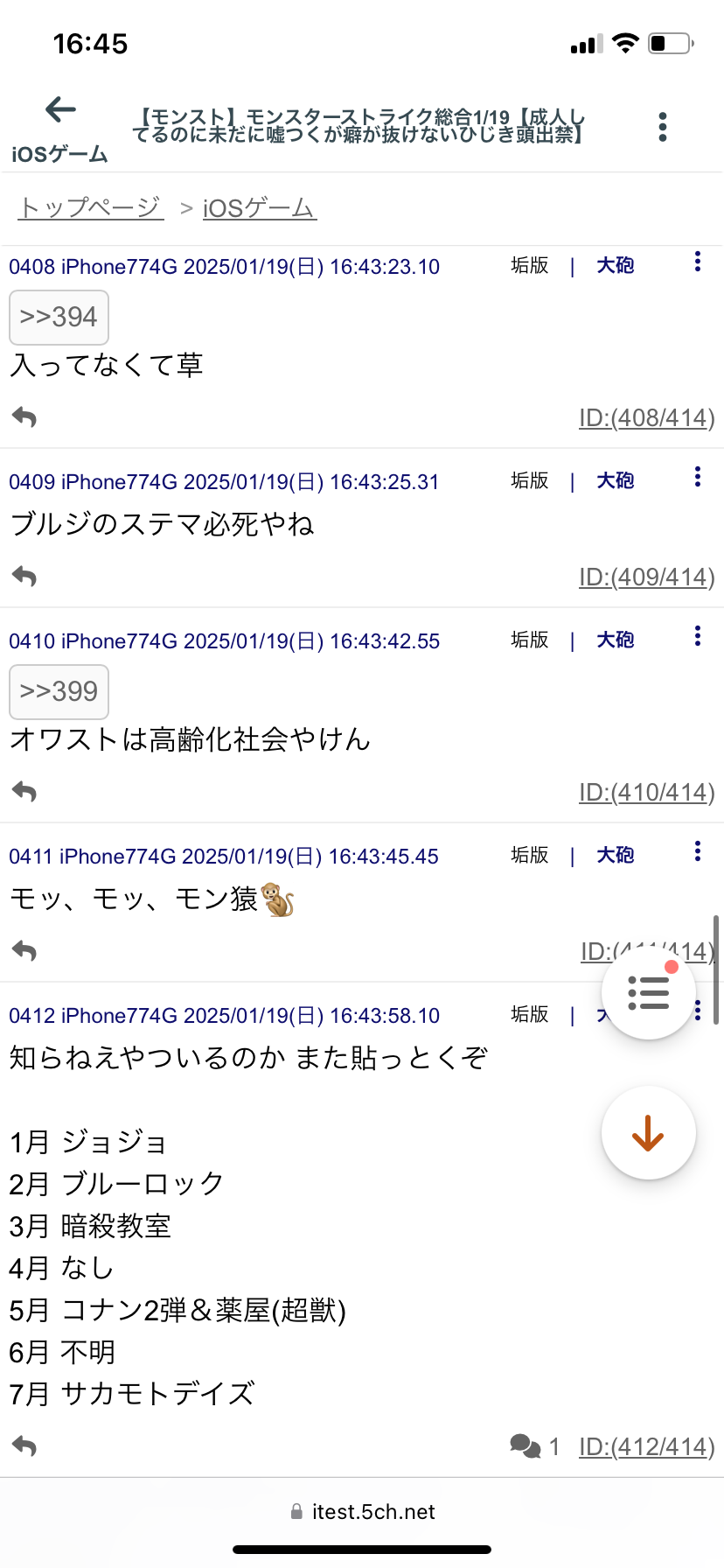
Task: View replies to post 0412
Action: tap(534, 1446)
